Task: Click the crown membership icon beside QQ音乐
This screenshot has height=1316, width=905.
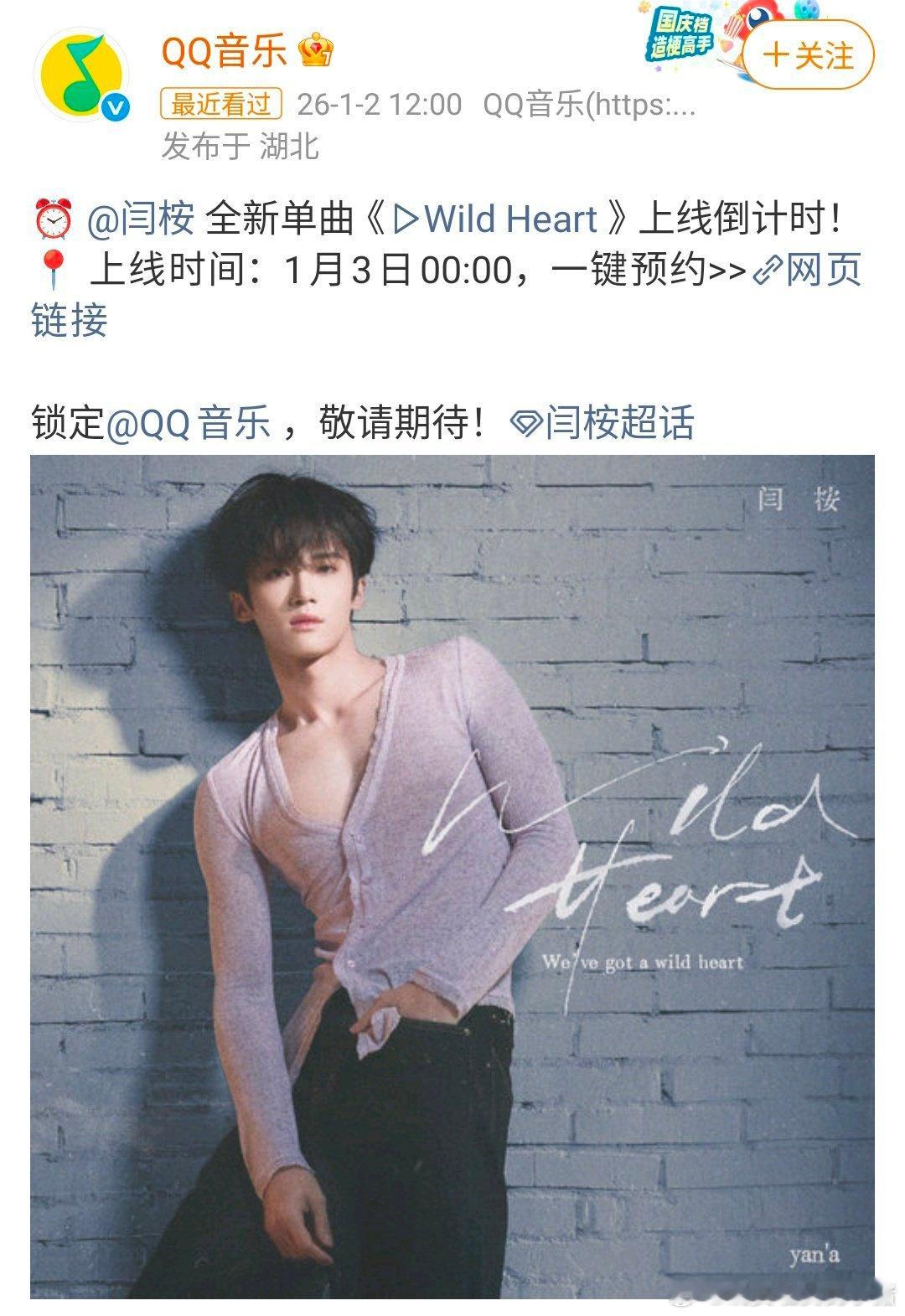Action: click(313, 54)
